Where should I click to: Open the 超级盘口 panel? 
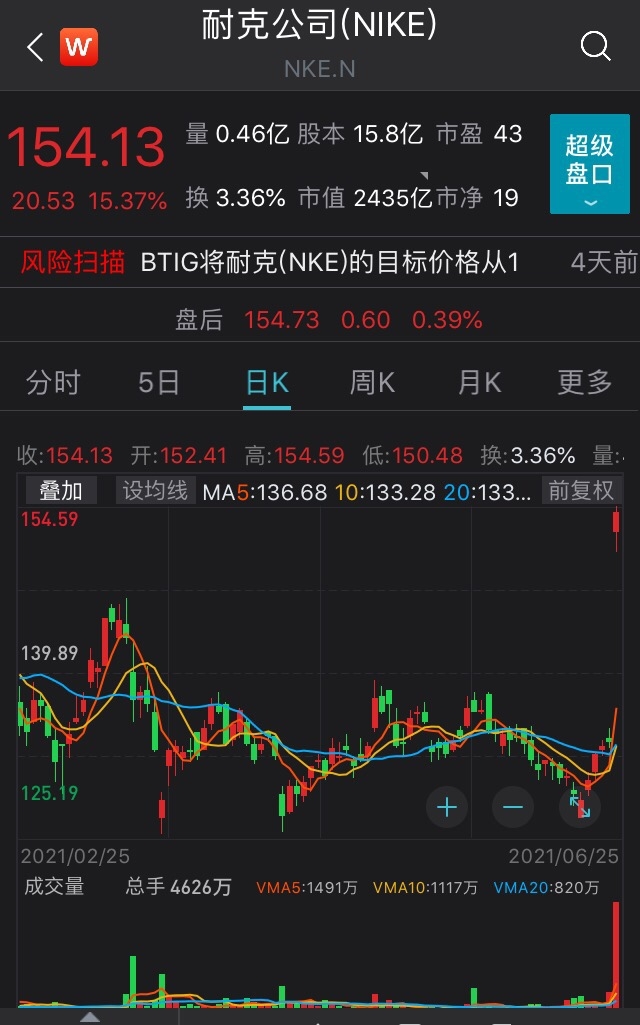[x=589, y=164]
